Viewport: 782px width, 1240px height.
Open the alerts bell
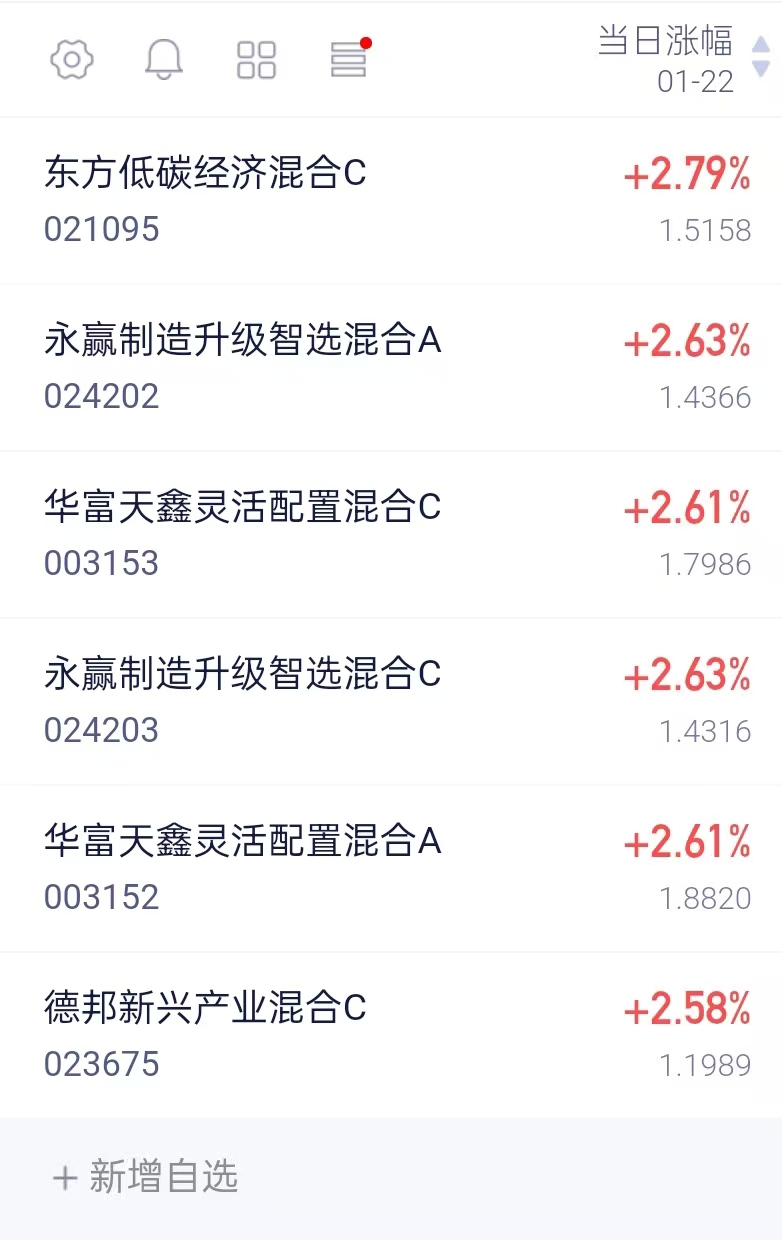(164, 60)
